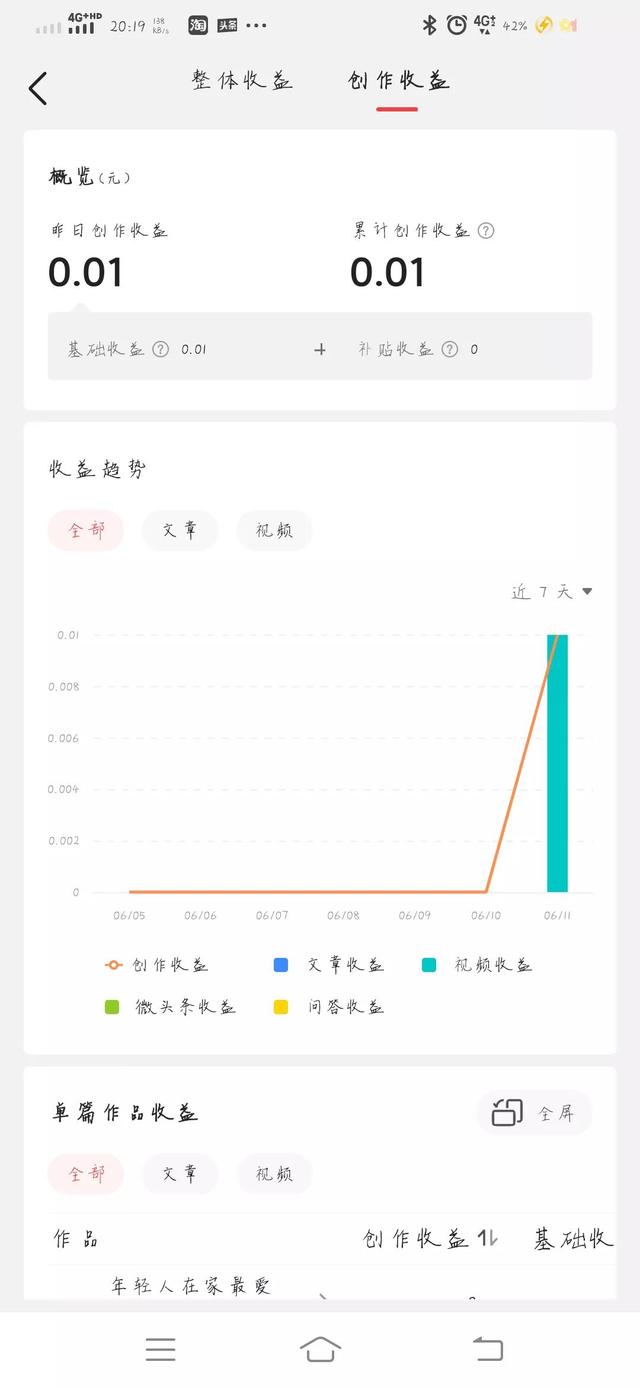Viewport: 640px width, 1387px height.
Task: Open help icon next to 累计创作收益
Action: click(x=486, y=231)
